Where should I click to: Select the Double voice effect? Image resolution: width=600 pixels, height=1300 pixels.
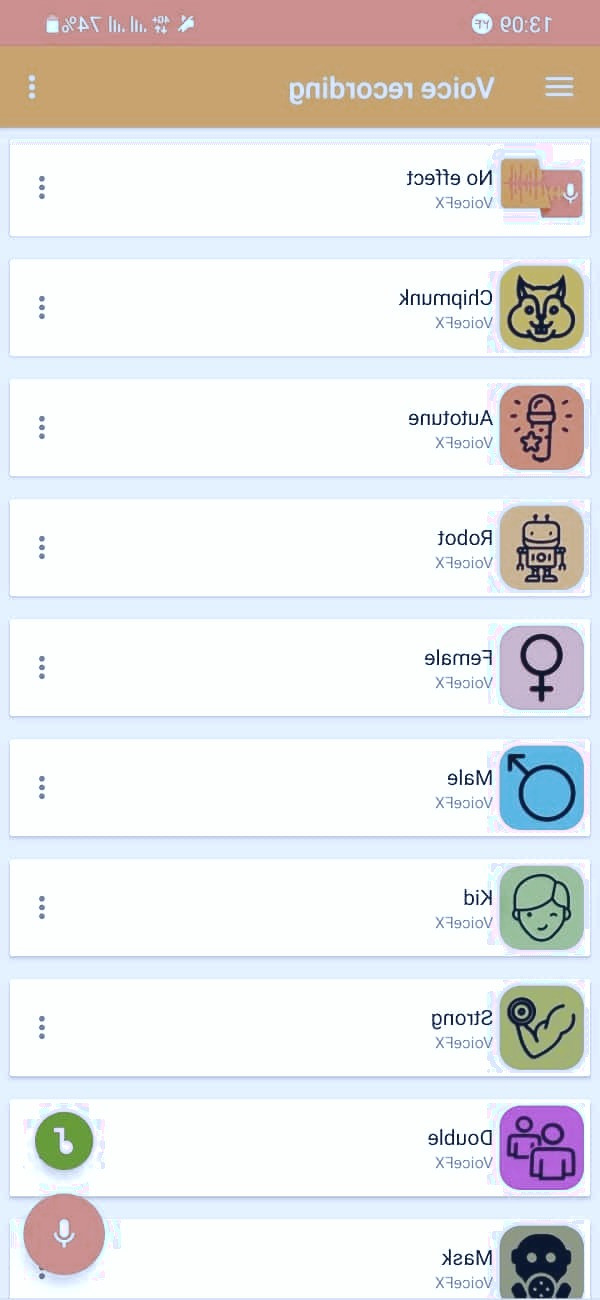(x=300, y=1147)
